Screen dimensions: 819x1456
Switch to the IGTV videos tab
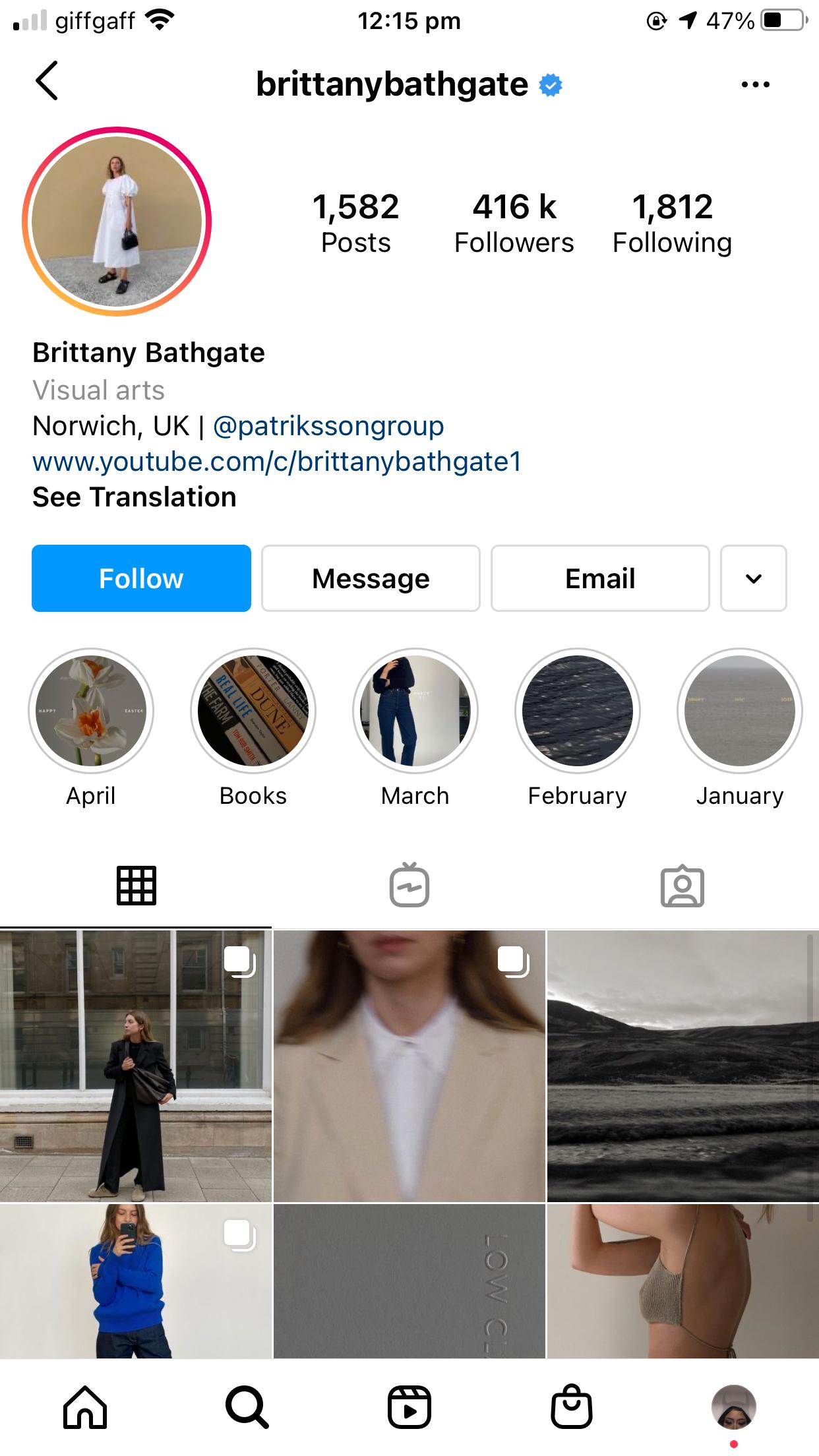(409, 885)
